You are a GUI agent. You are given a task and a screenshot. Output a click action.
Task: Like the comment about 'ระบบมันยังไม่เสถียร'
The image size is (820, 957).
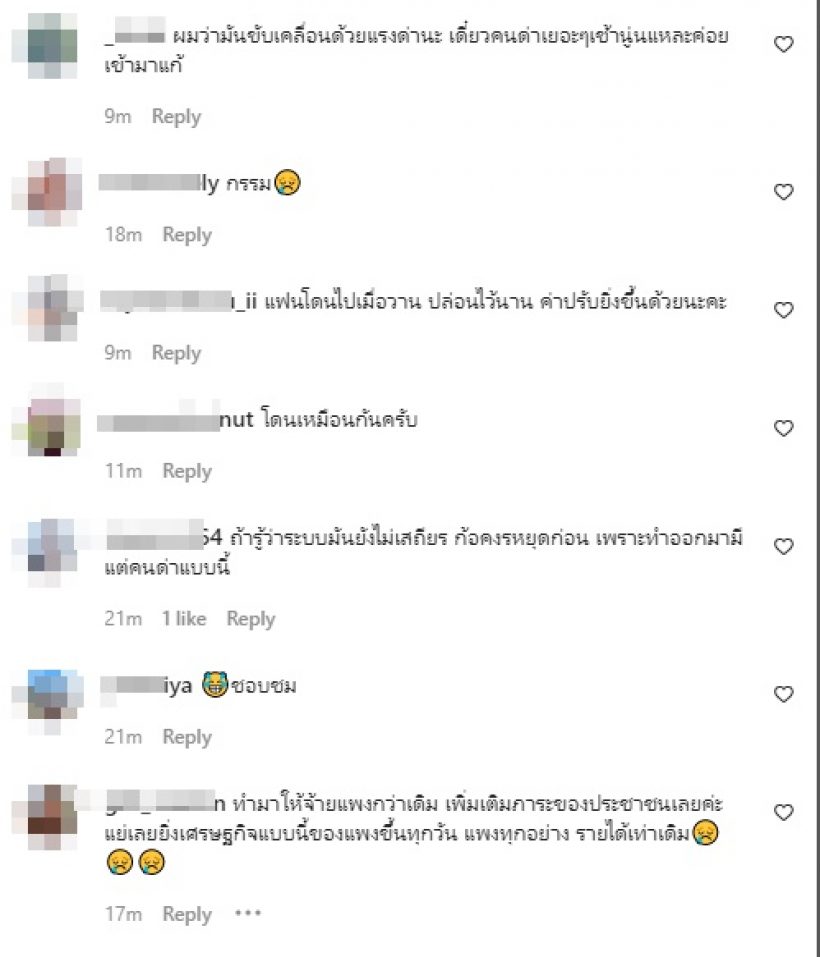tap(785, 547)
